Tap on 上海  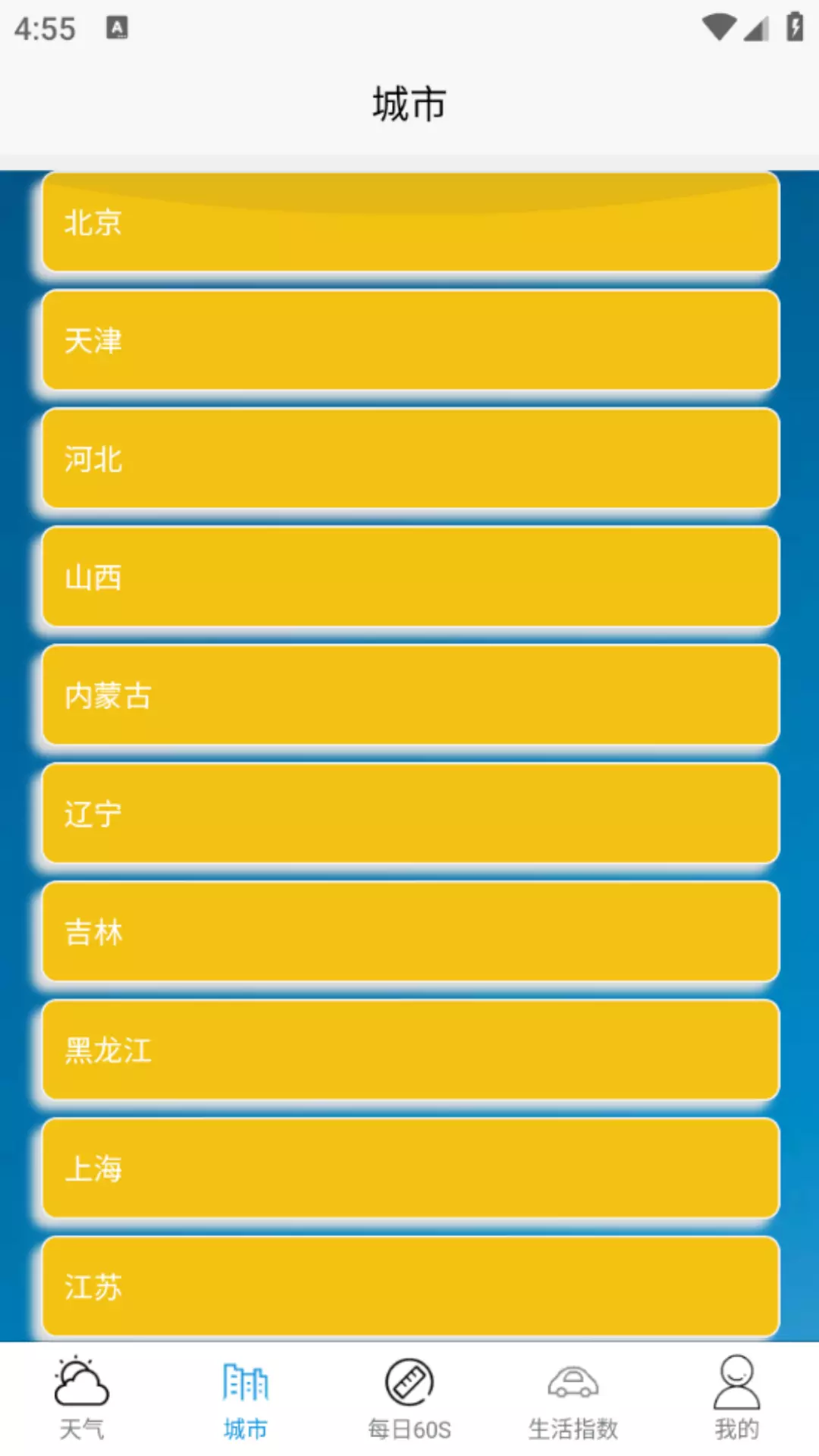(410, 1169)
